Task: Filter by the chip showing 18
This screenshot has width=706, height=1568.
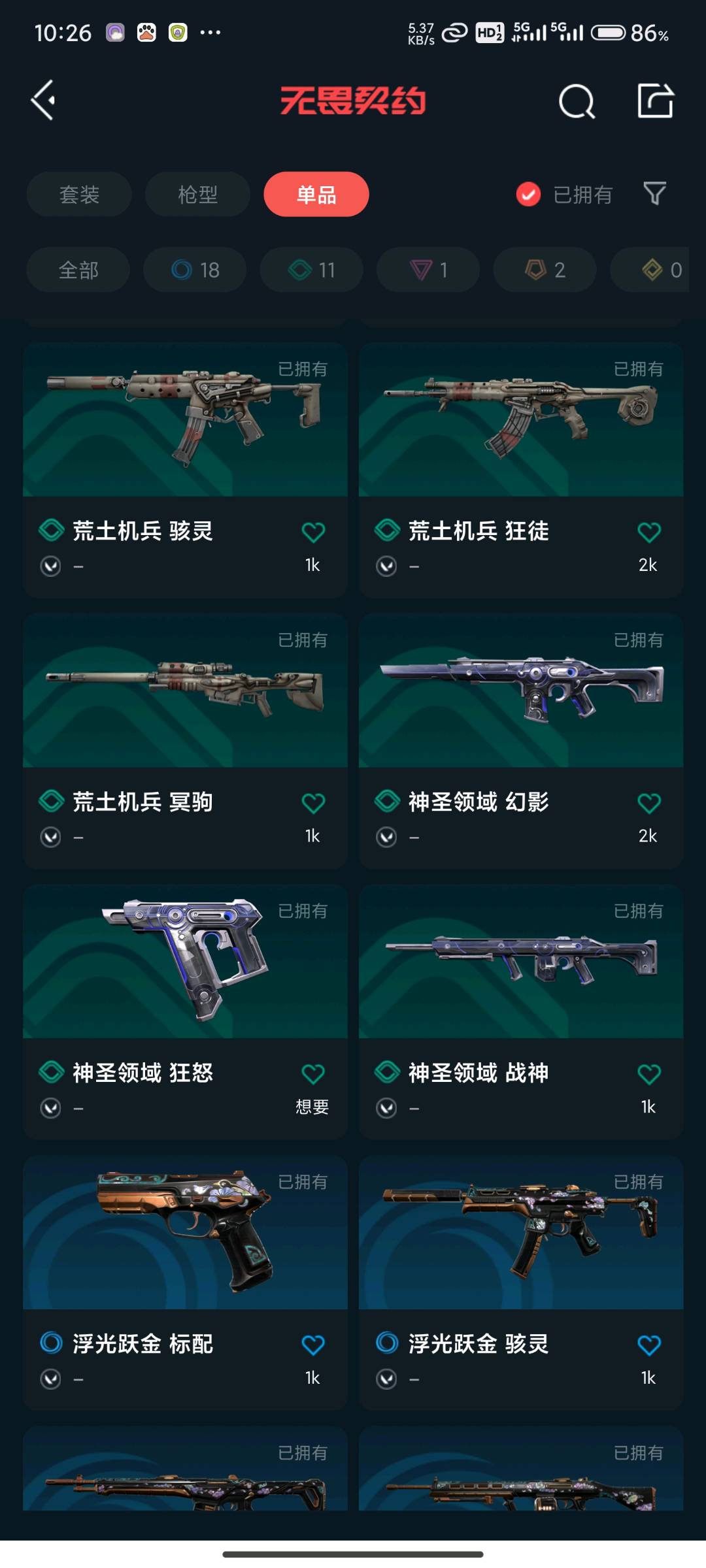Action: click(195, 270)
